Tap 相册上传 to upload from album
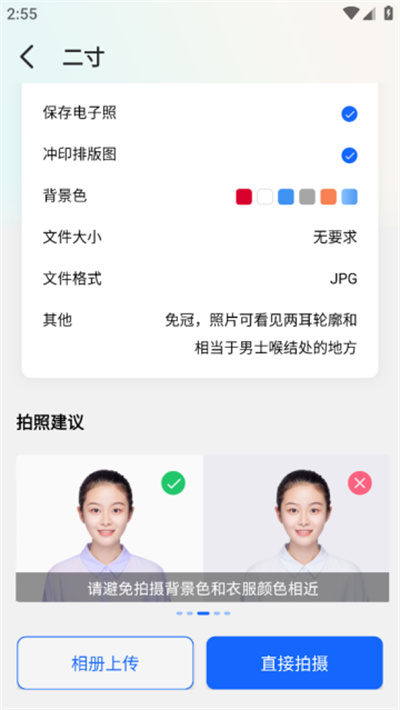 [105, 663]
